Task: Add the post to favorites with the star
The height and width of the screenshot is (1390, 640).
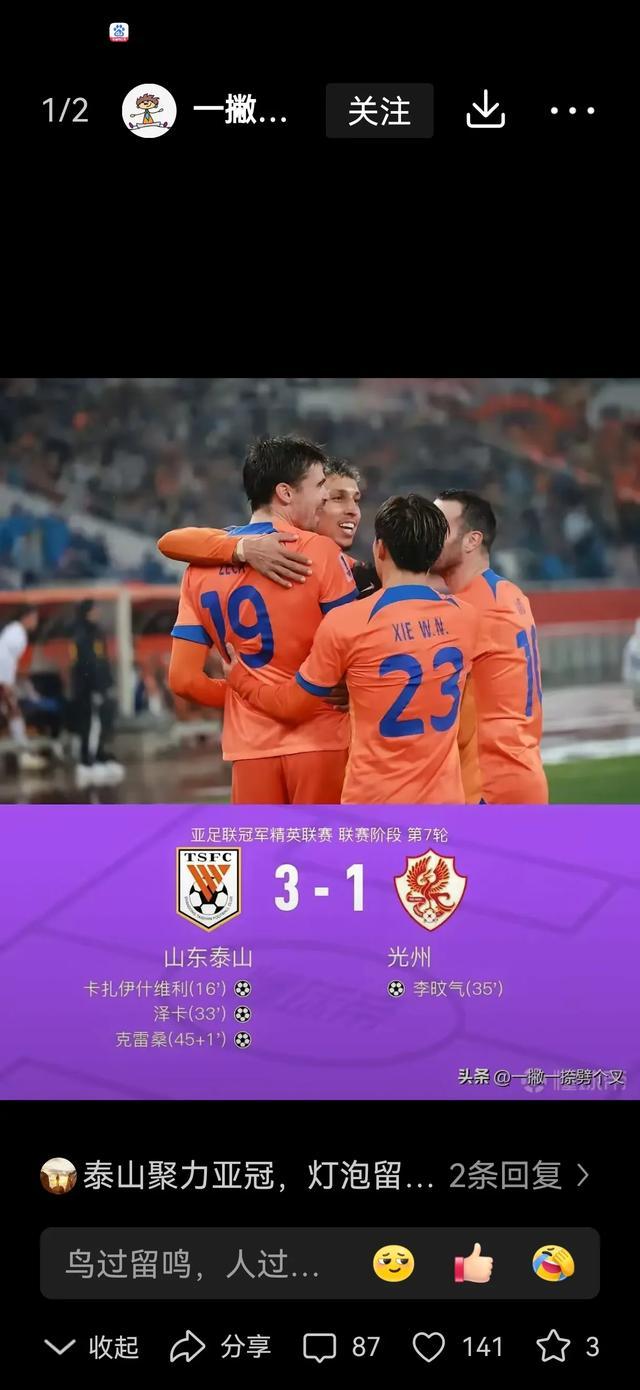Action: tap(567, 1347)
